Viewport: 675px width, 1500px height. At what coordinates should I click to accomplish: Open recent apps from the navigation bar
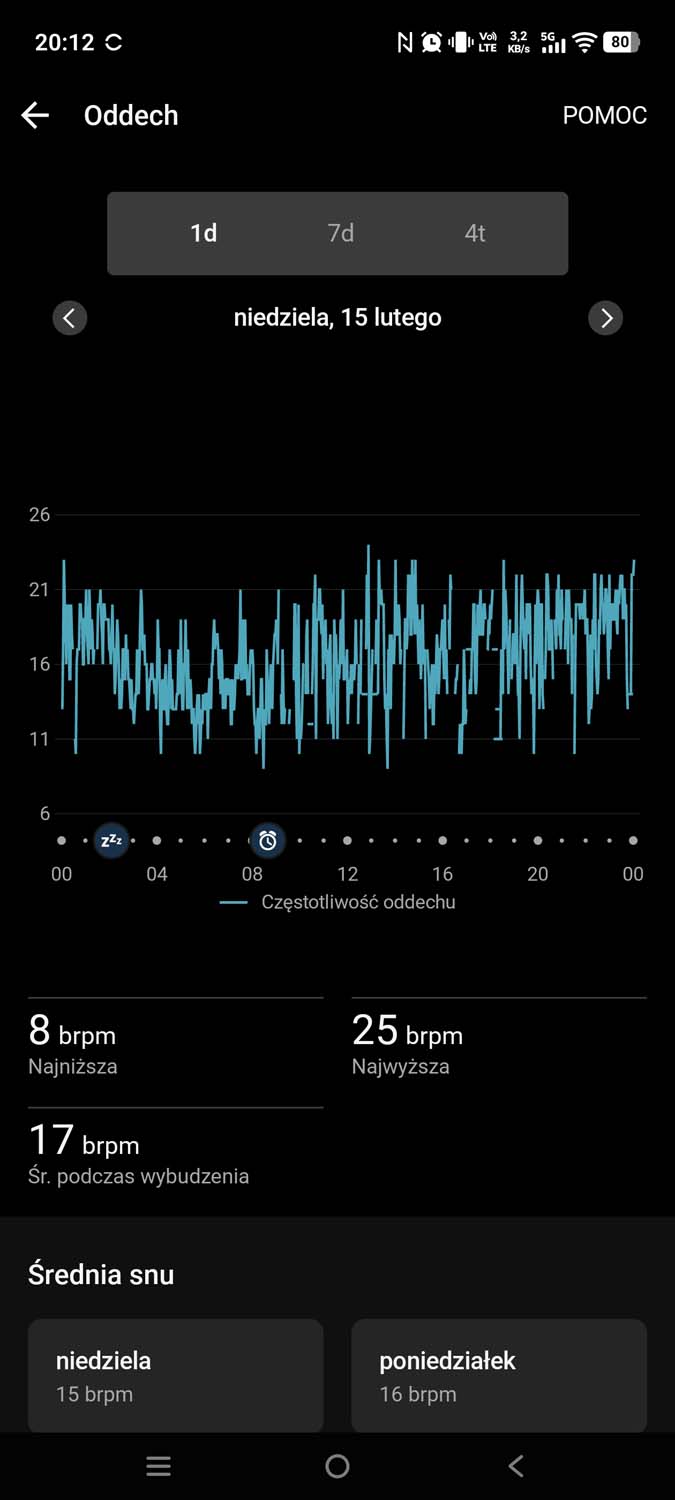pos(159,1466)
